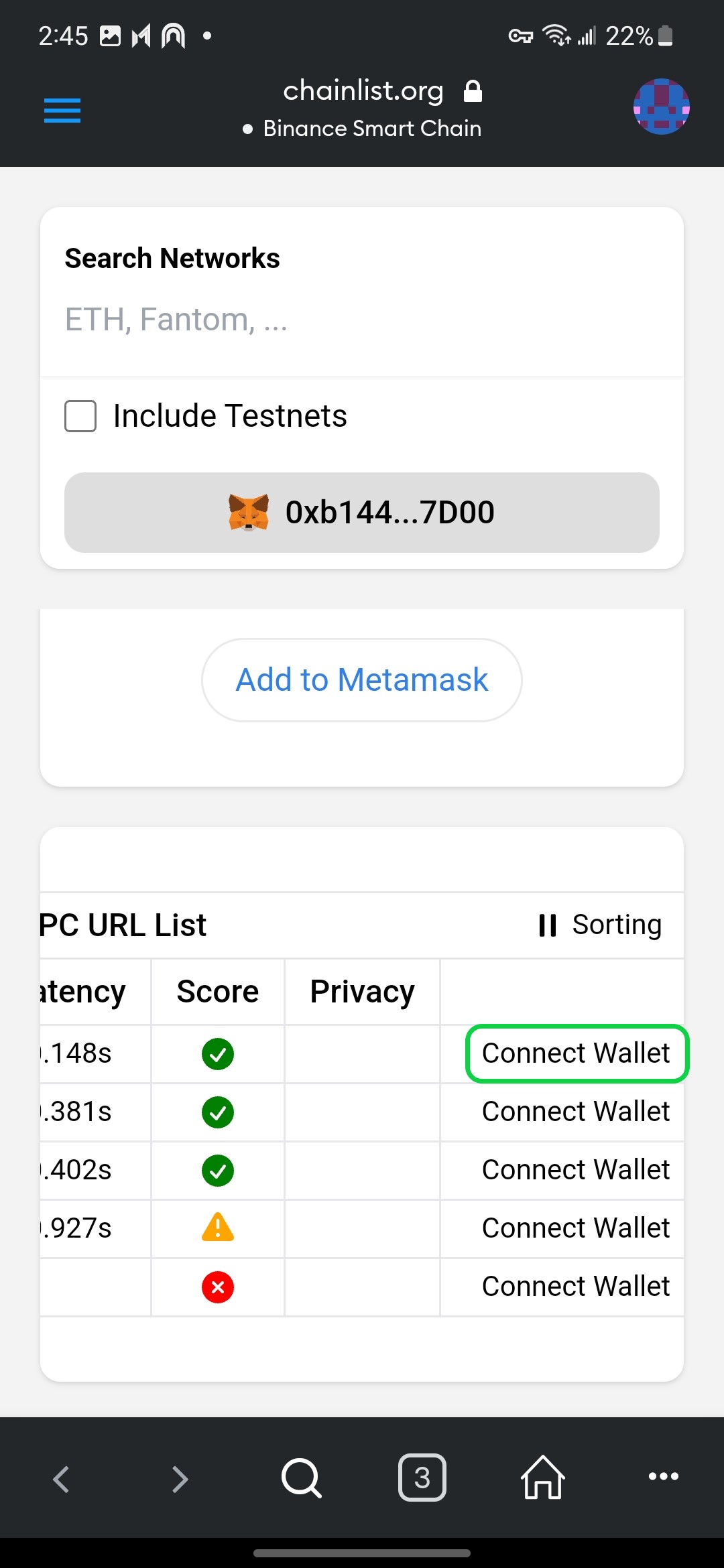Image resolution: width=724 pixels, height=1568 pixels.
Task: Open the tab switcher showing 3 tabs
Action: point(422,1478)
